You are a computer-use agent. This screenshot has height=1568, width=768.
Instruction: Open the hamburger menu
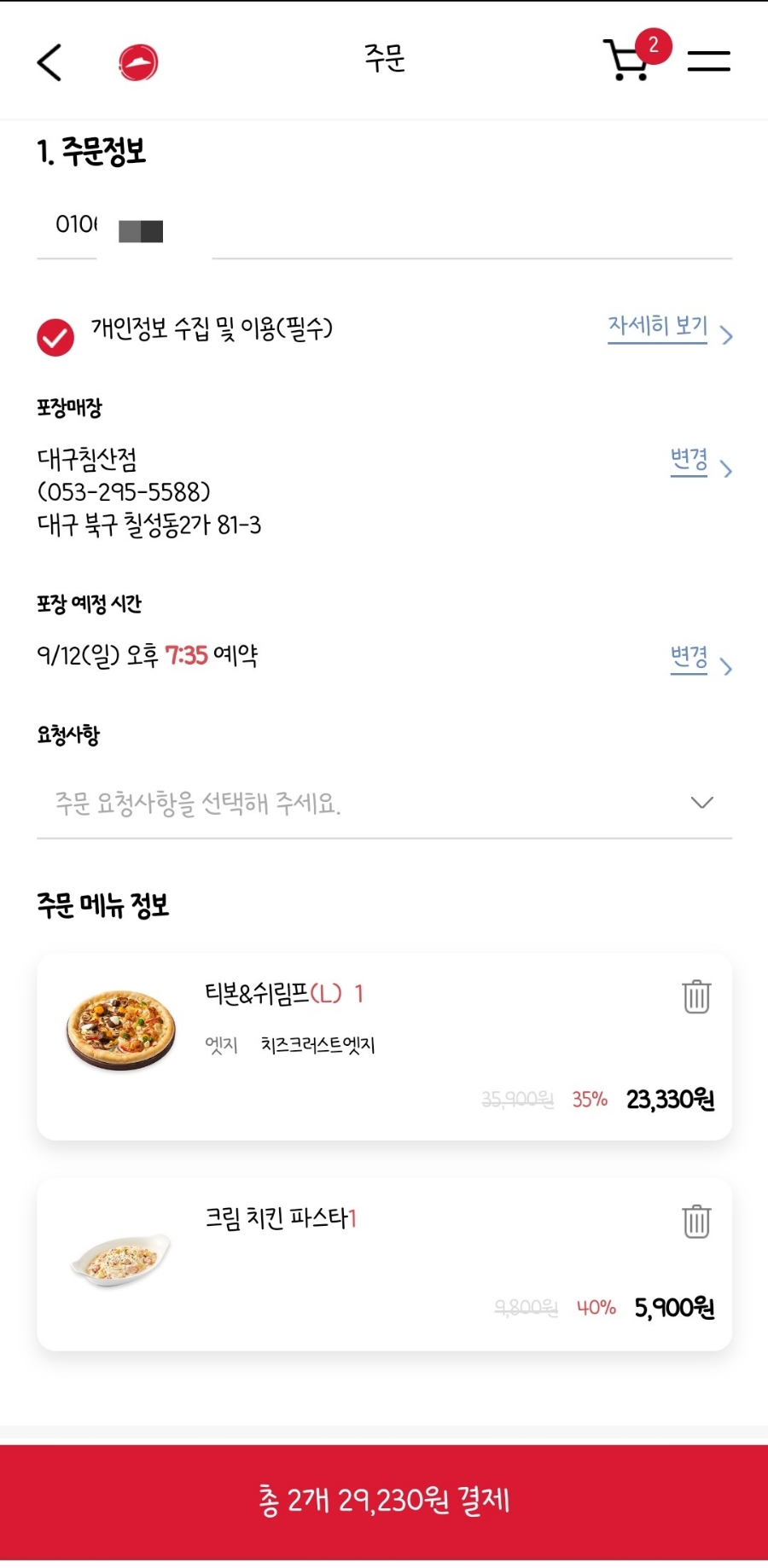tap(708, 61)
